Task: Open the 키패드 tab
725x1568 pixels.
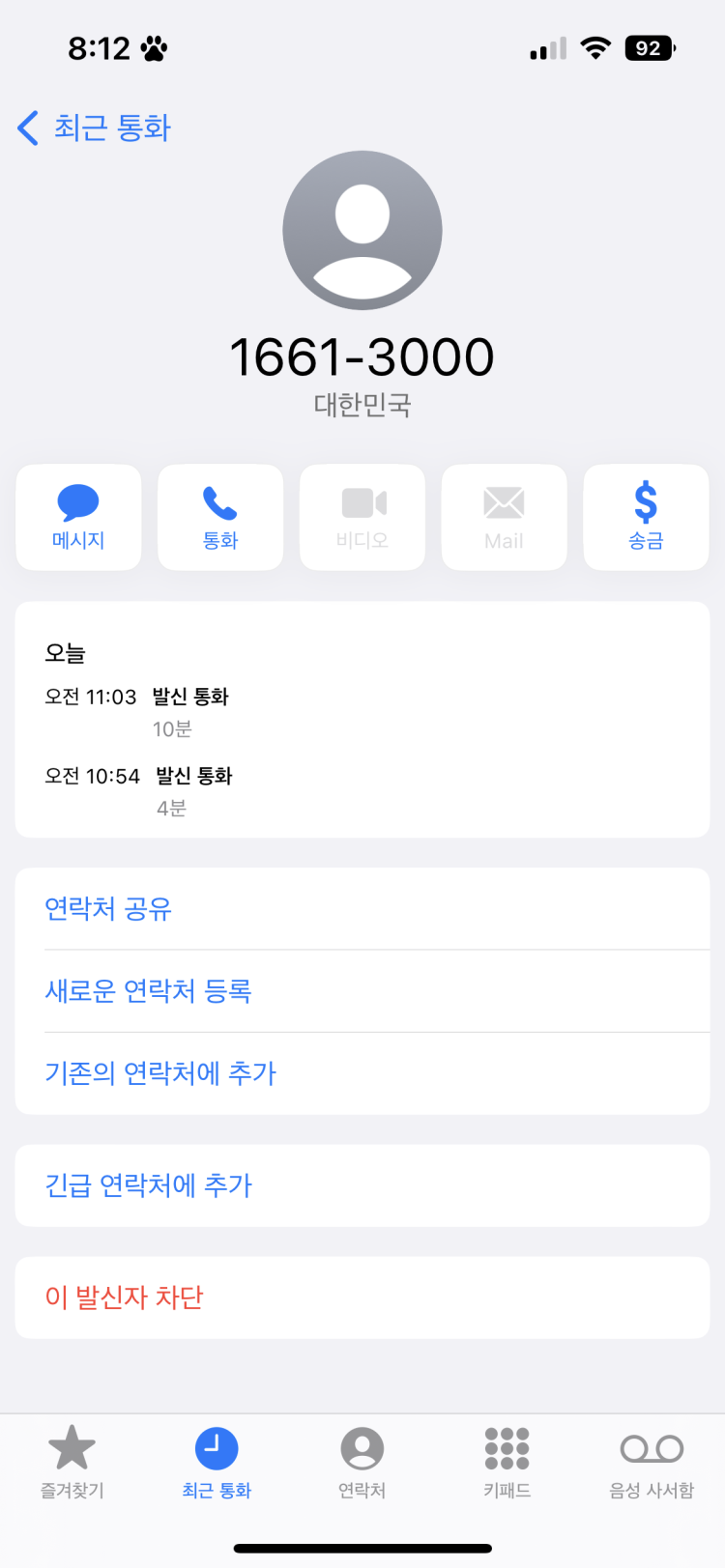Action: tap(507, 1462)
